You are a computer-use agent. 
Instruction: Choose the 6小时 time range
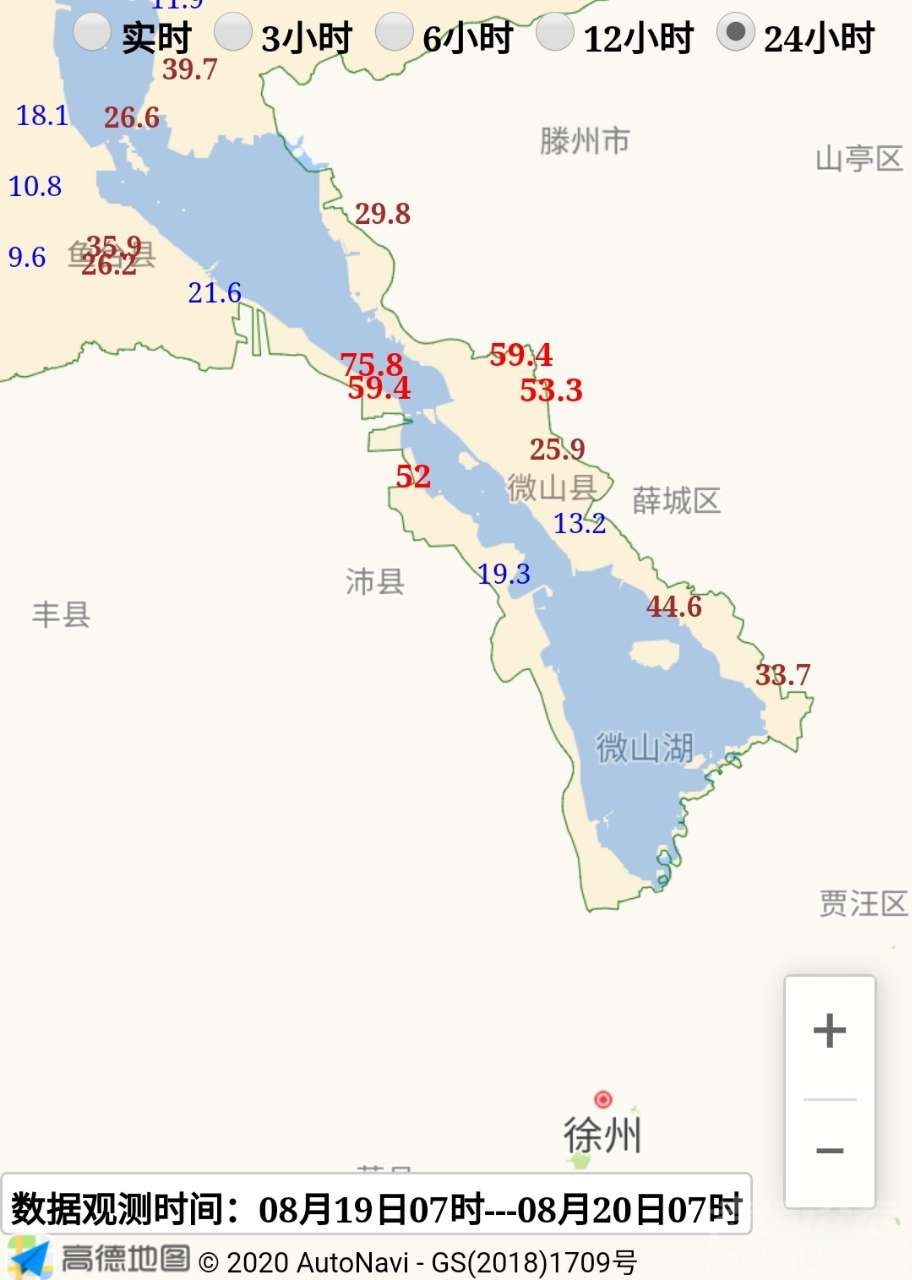[394, 32]
